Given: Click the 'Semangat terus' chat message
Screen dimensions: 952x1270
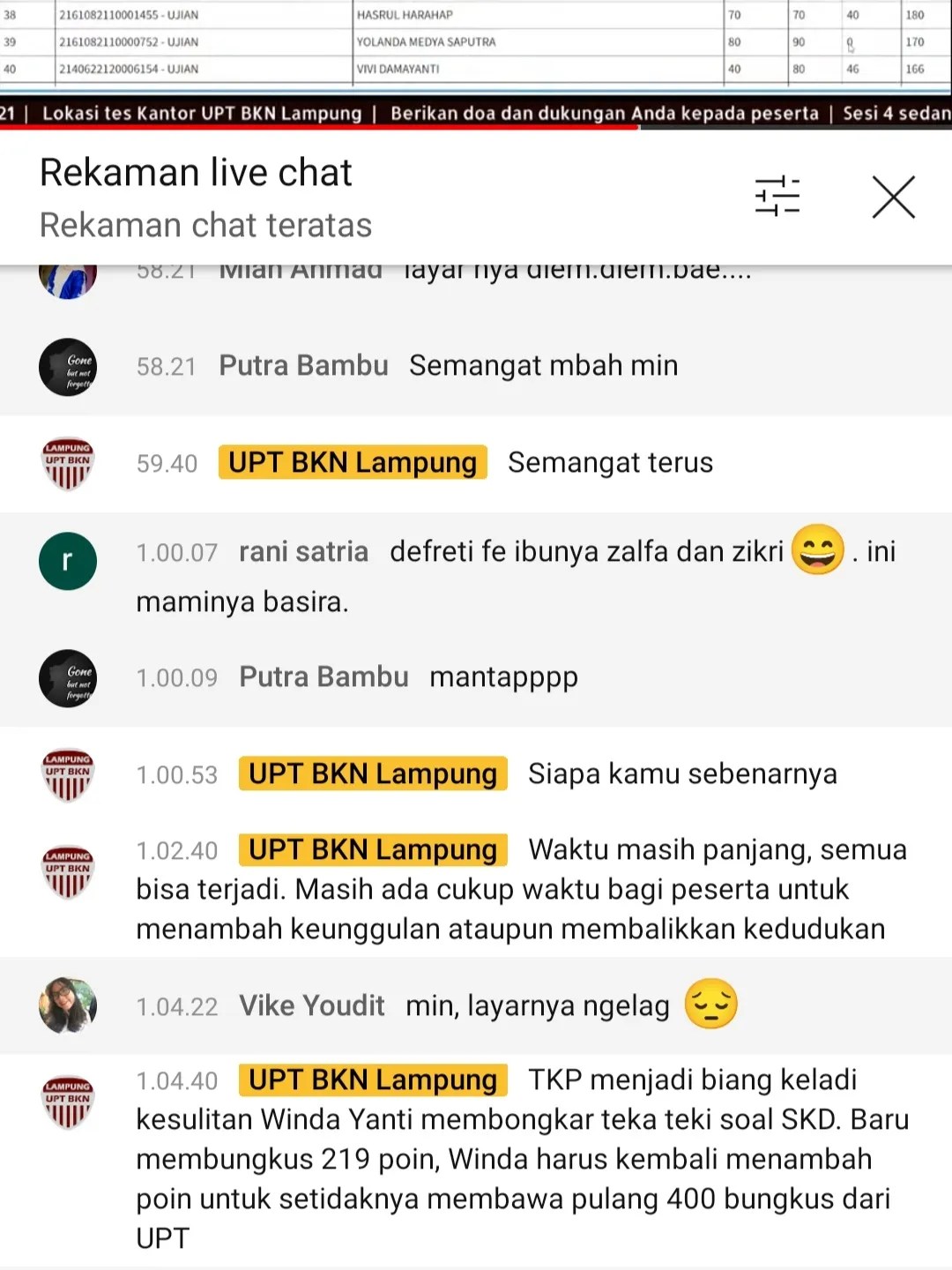Looking at the screenshot, I should click(x=610, y=461).
